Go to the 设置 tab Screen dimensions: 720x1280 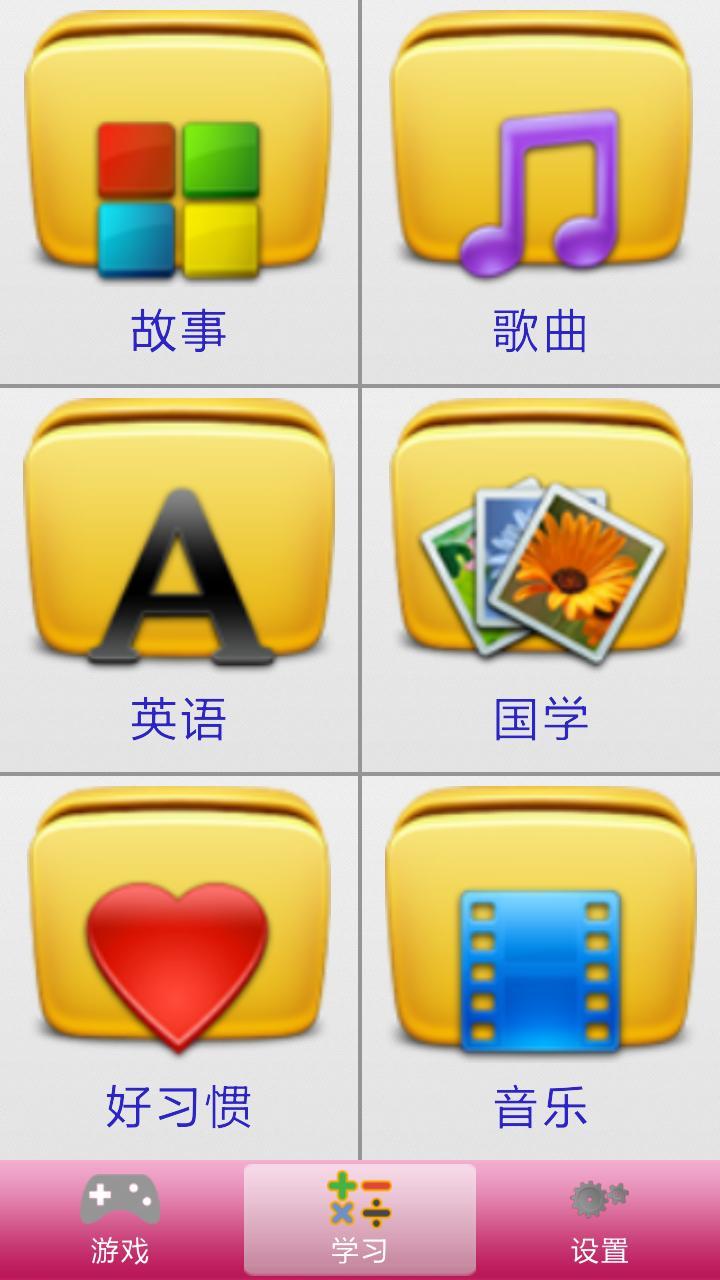[600, 1220]
